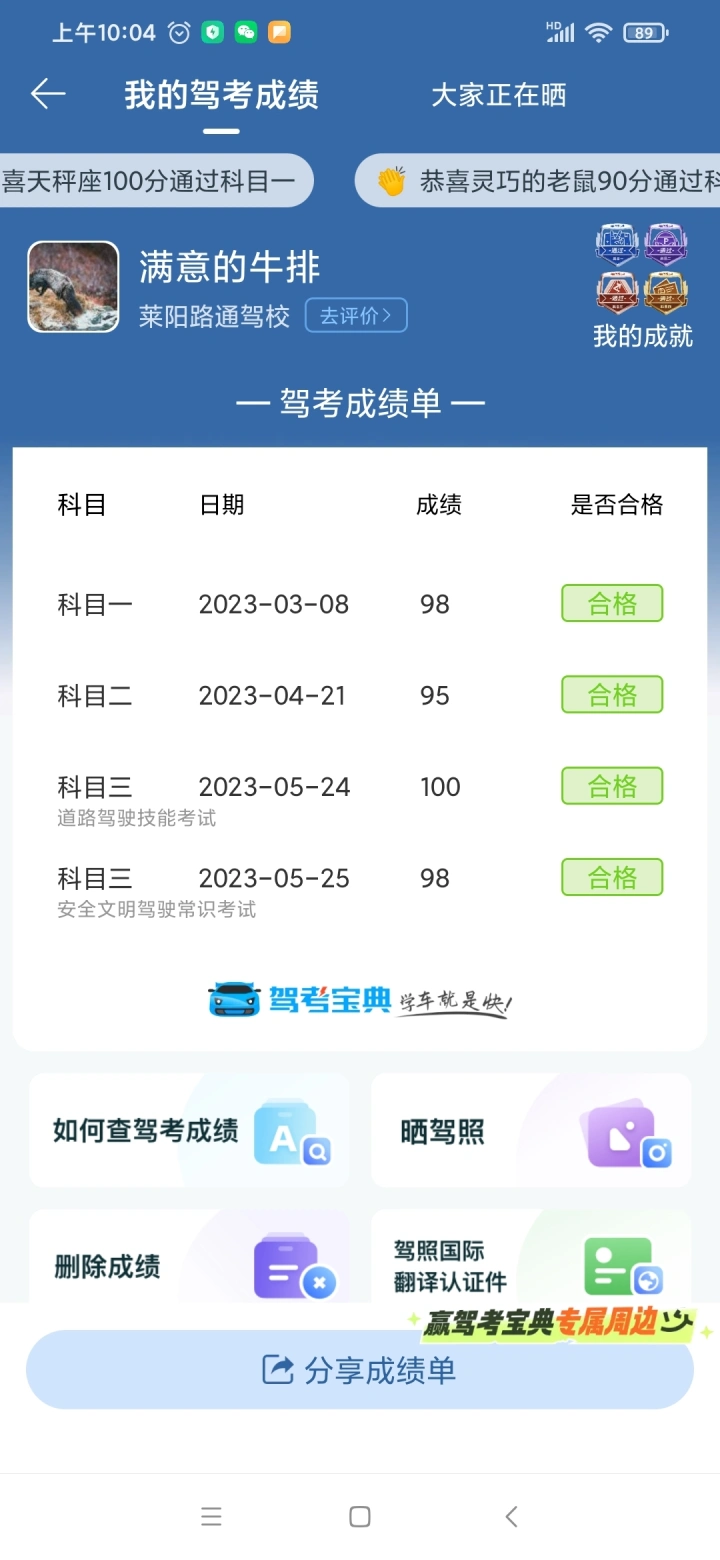The image size is (720, 1560).
Task: Share the score sheet via 分享成绩单
Action: point(360,1369)
